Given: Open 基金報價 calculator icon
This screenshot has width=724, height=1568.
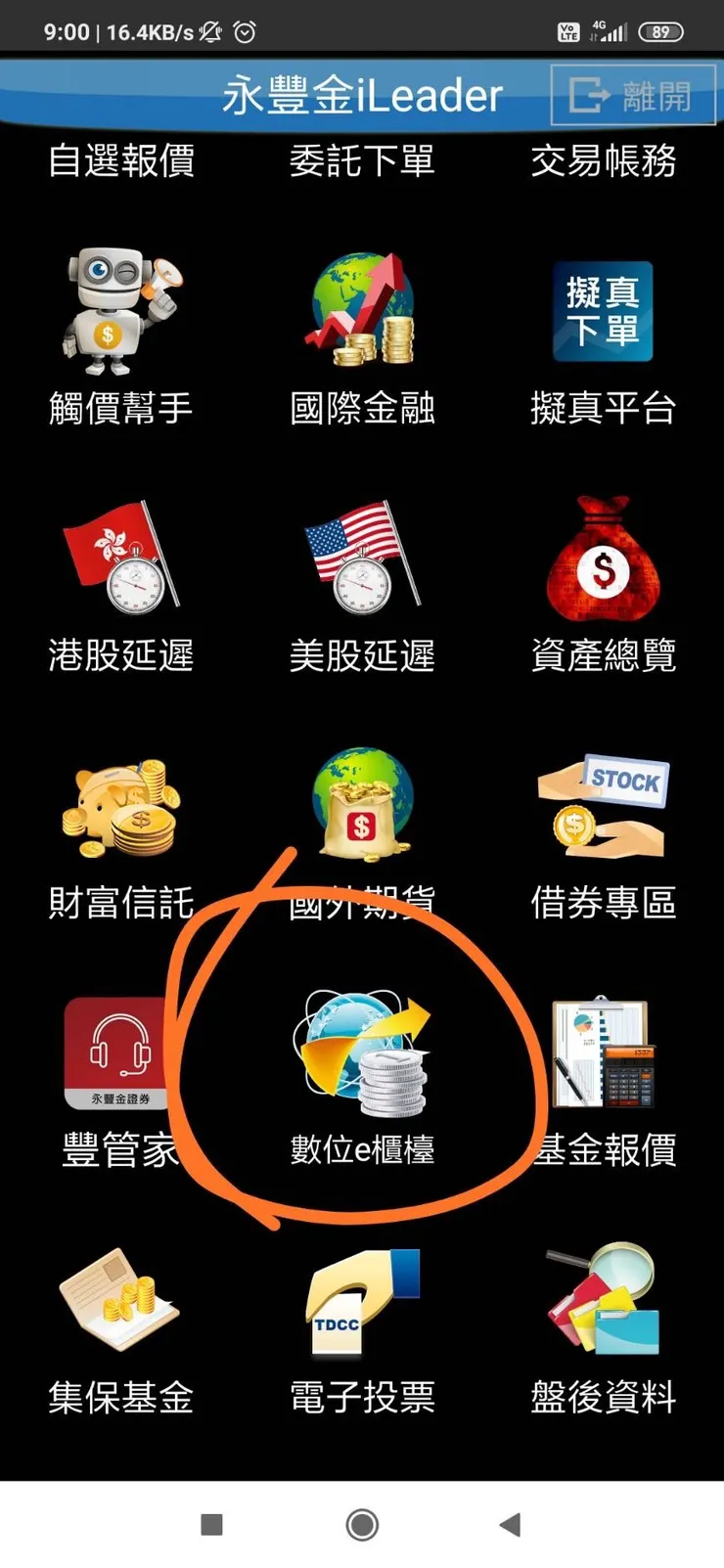Looking at the screenshot, I should (603, 1052).
